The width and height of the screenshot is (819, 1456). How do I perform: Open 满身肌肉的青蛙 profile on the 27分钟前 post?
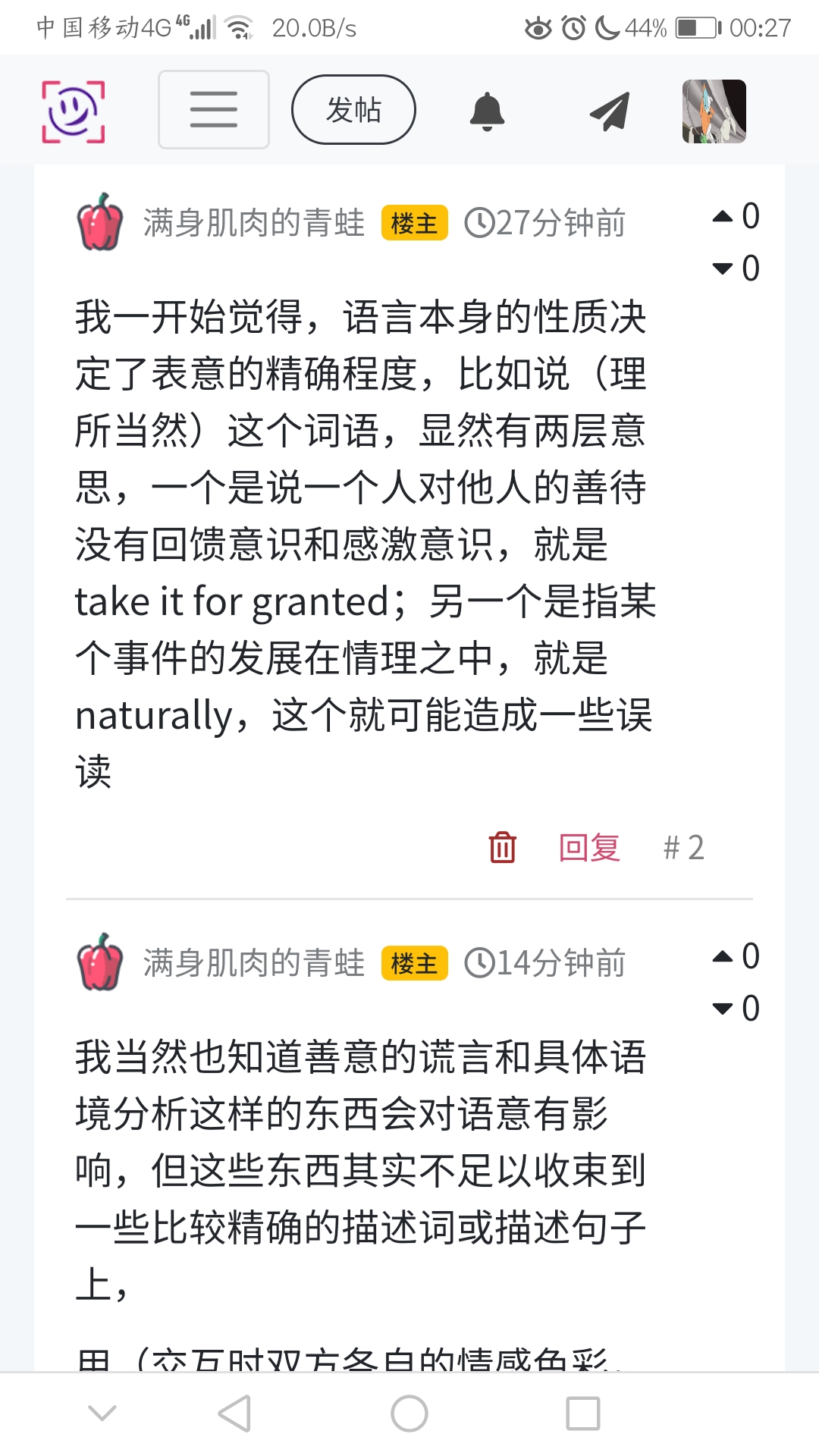(253, 223)
